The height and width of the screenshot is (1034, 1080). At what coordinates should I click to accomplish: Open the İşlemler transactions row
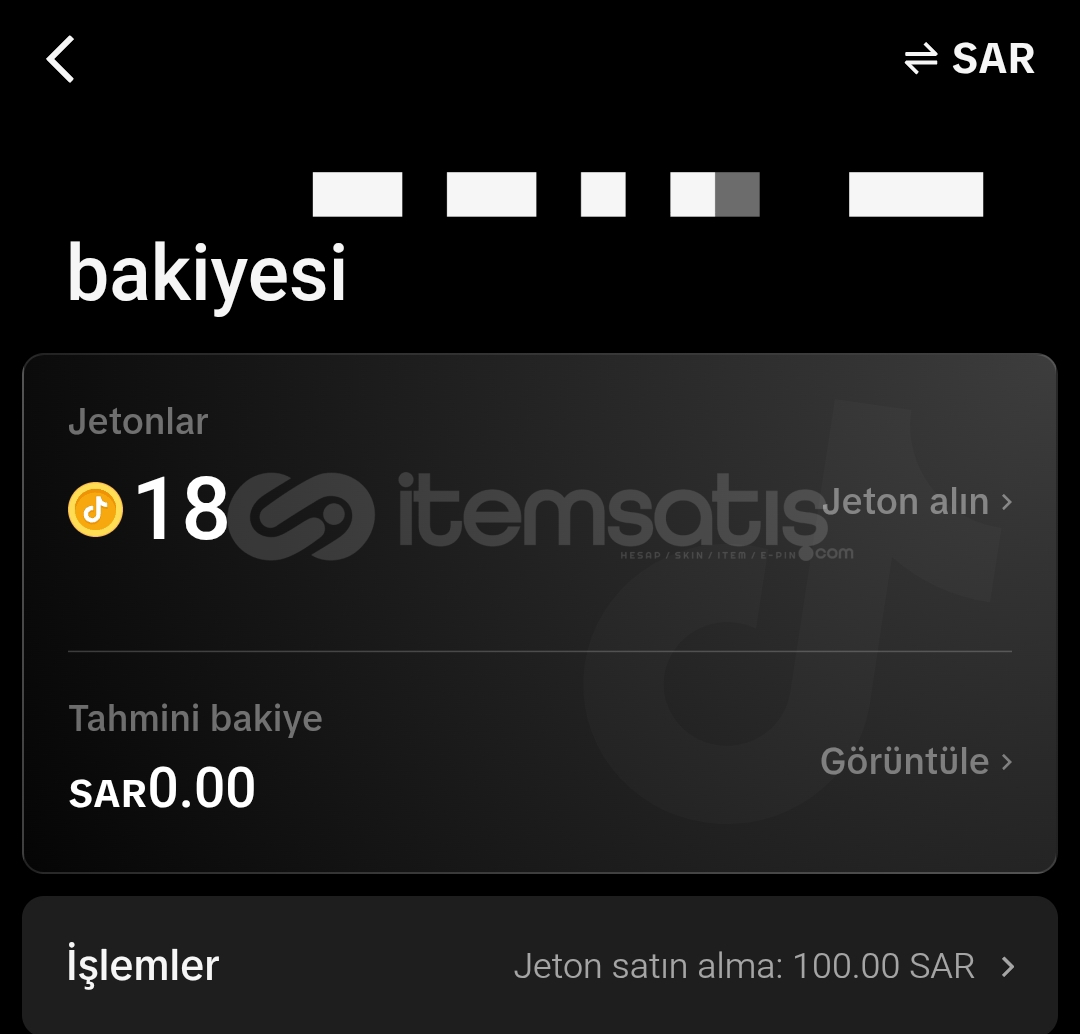[x=540, y=966]
